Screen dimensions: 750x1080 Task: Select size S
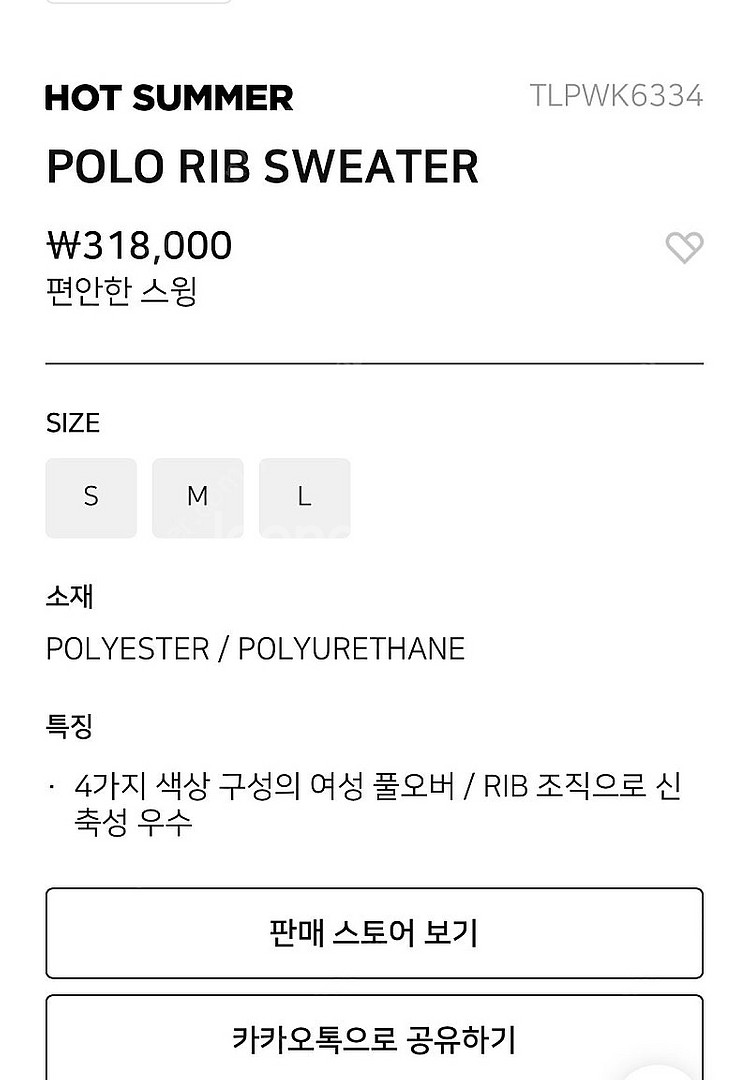click(91, 497)
